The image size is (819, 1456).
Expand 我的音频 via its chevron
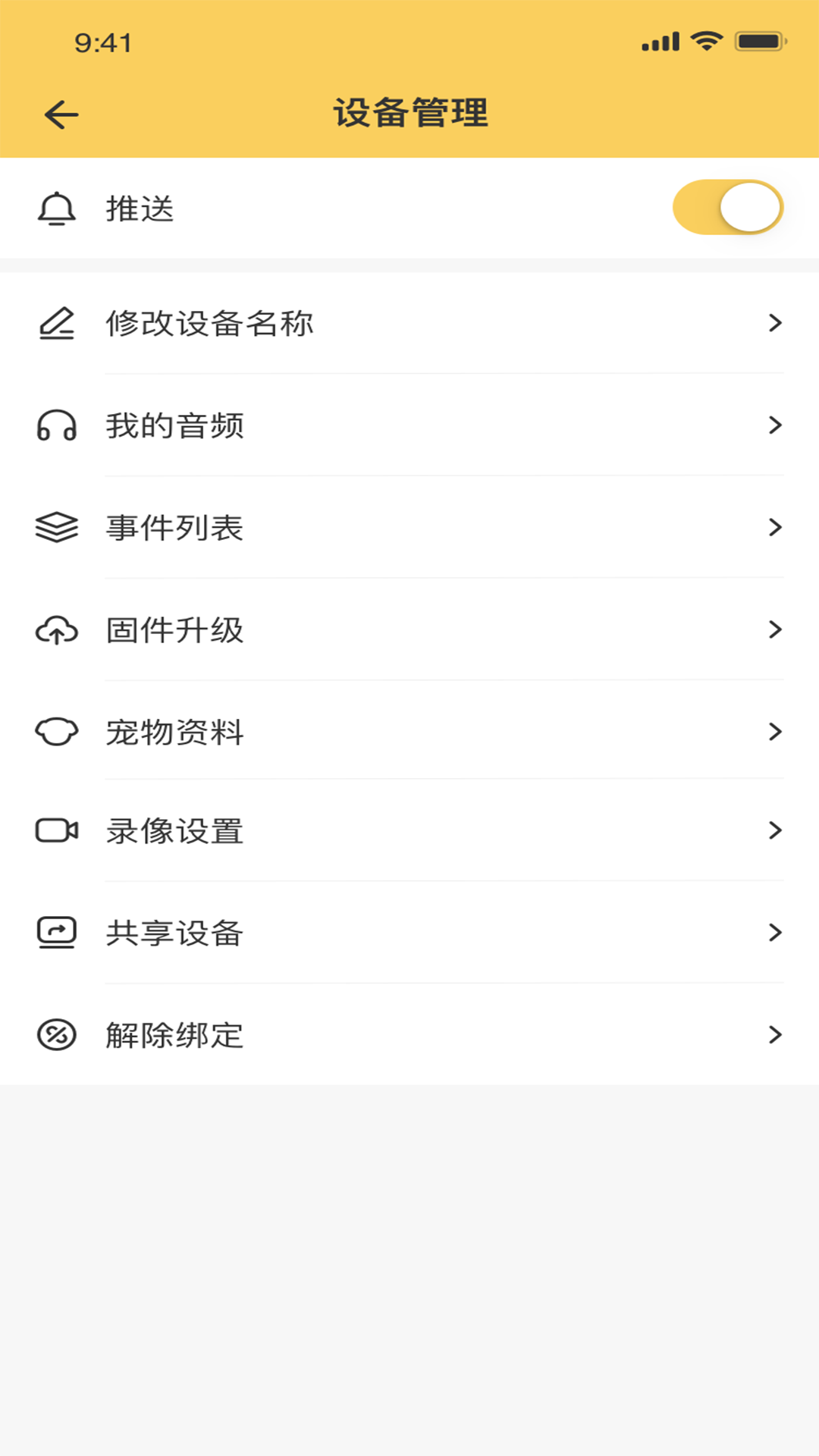pyautogui.click(x=775, y=425)
